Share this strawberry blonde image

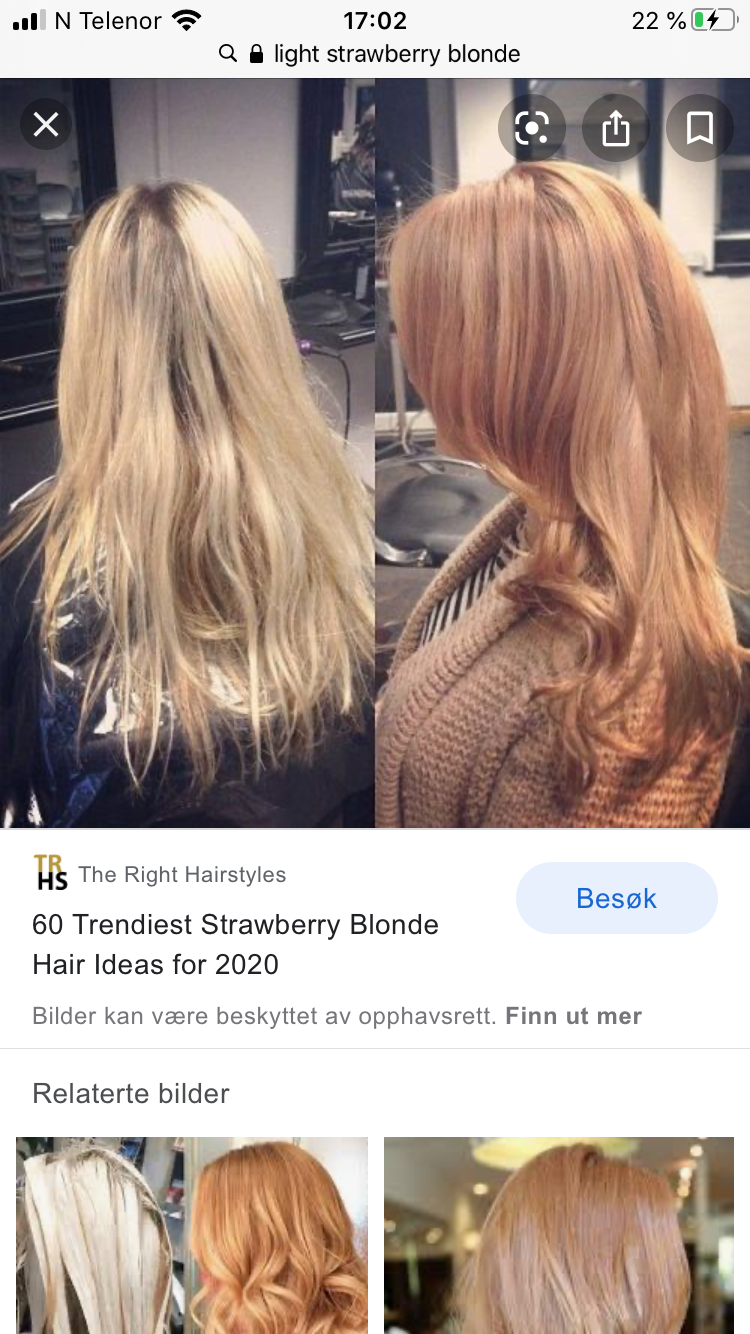point(616,128)
